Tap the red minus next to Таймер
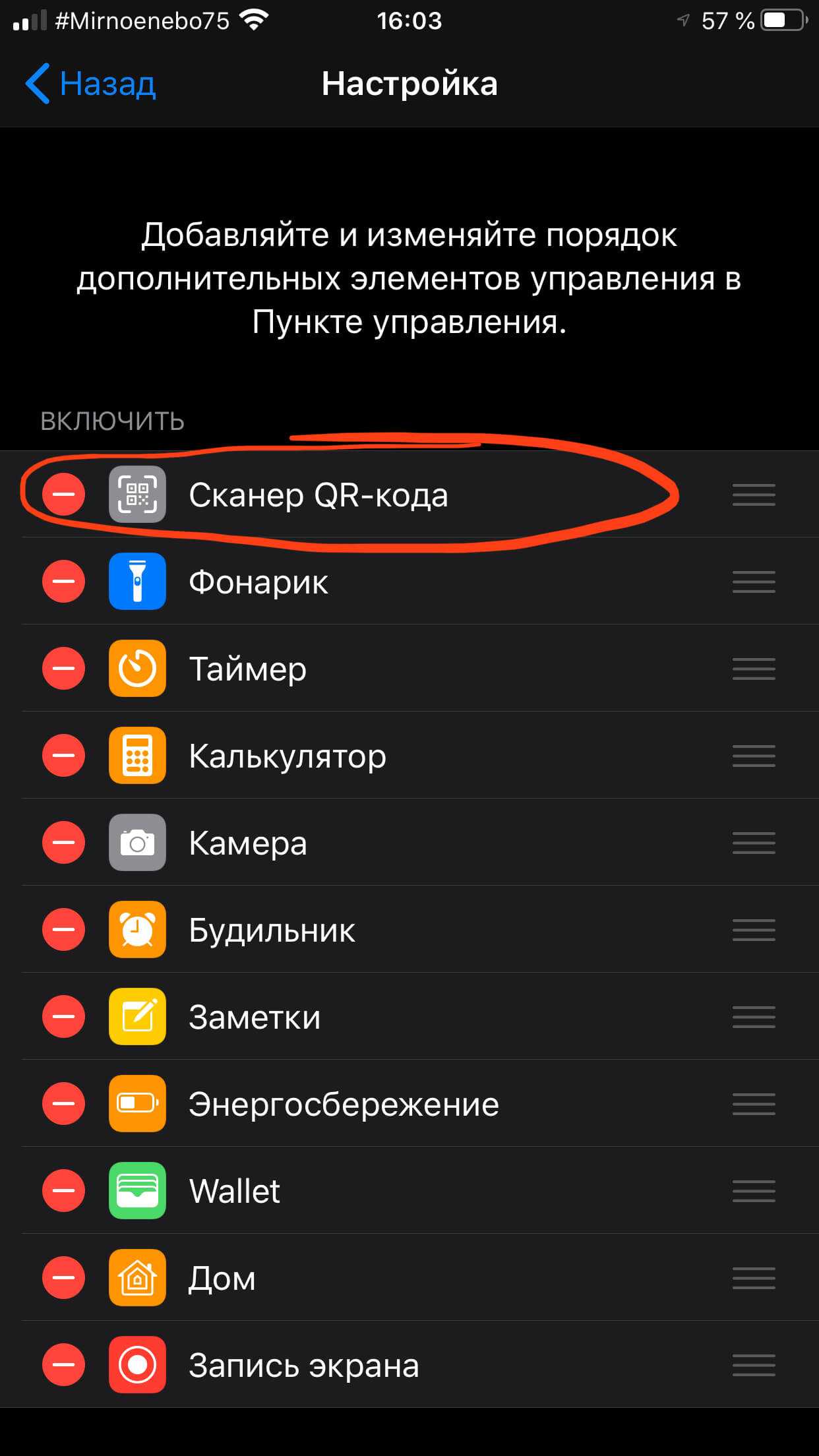 coord(63,669)
